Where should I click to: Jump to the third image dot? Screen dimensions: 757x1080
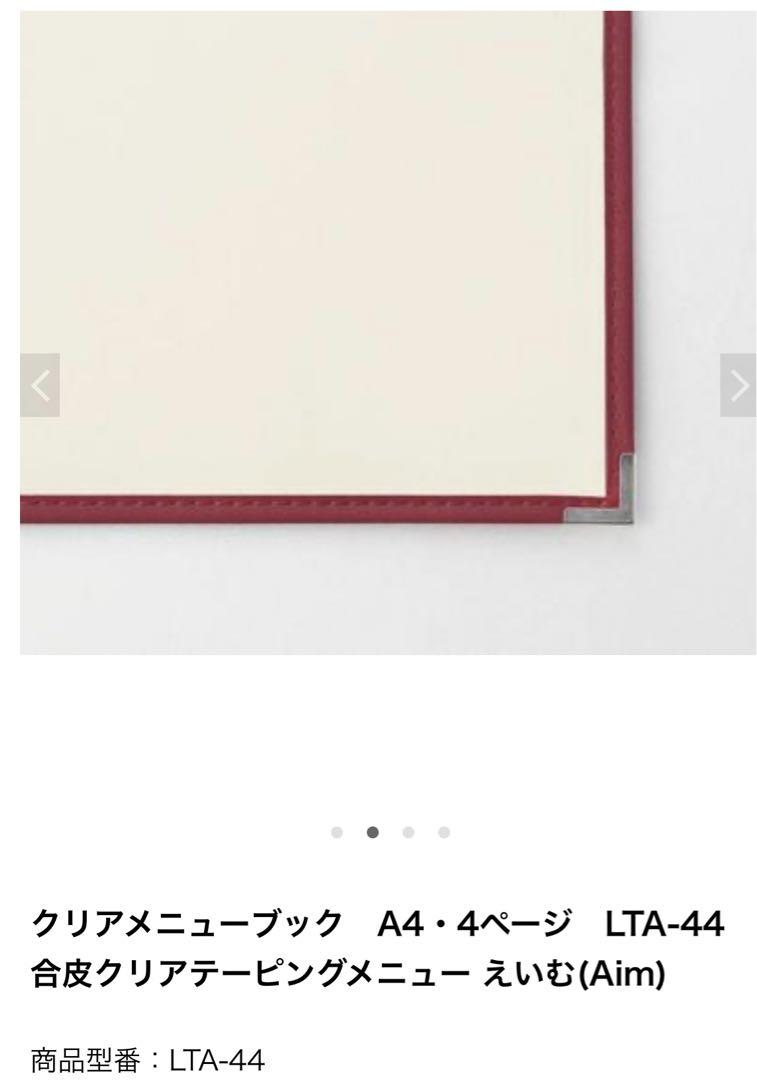point(408,832)
